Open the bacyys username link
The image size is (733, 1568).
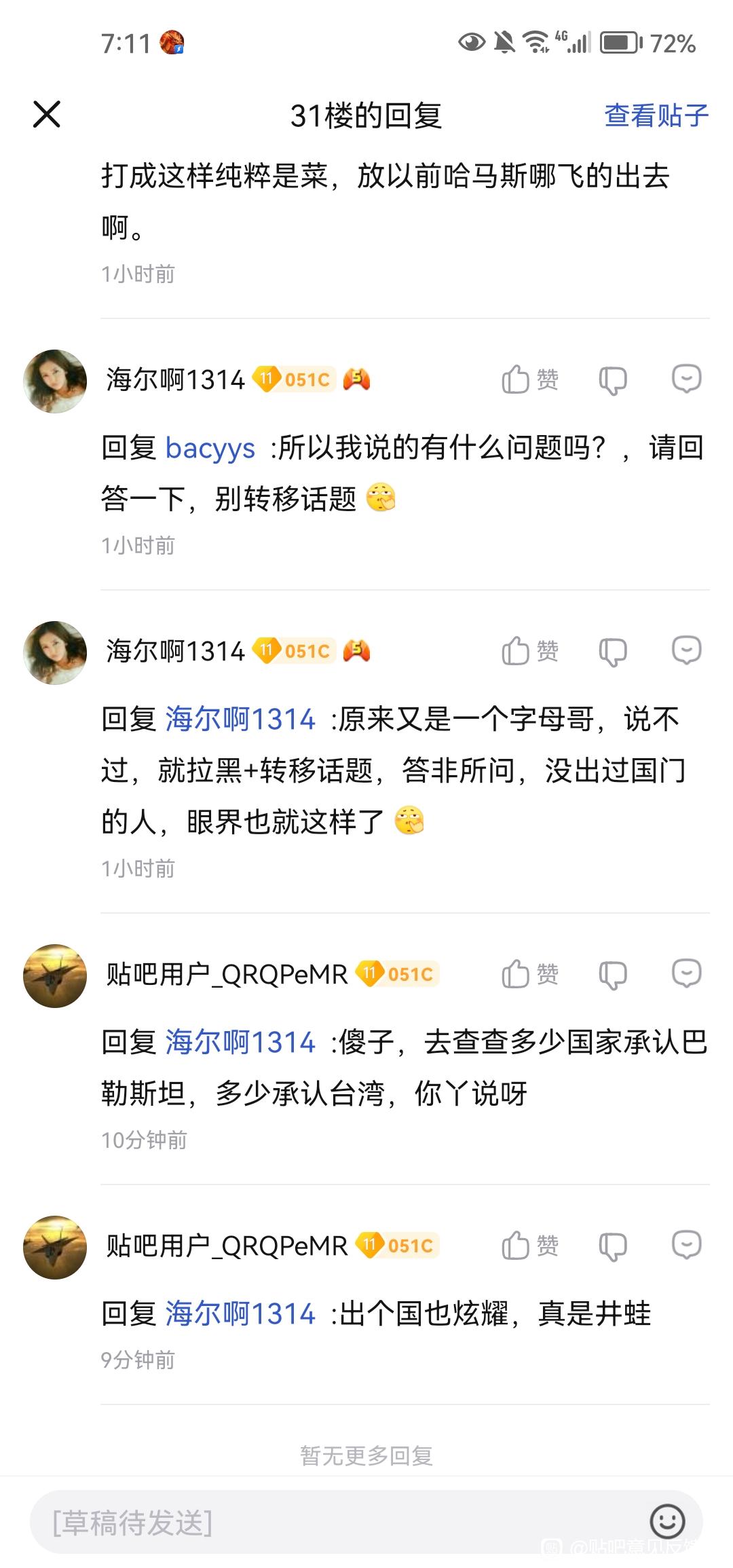(210, 448)
